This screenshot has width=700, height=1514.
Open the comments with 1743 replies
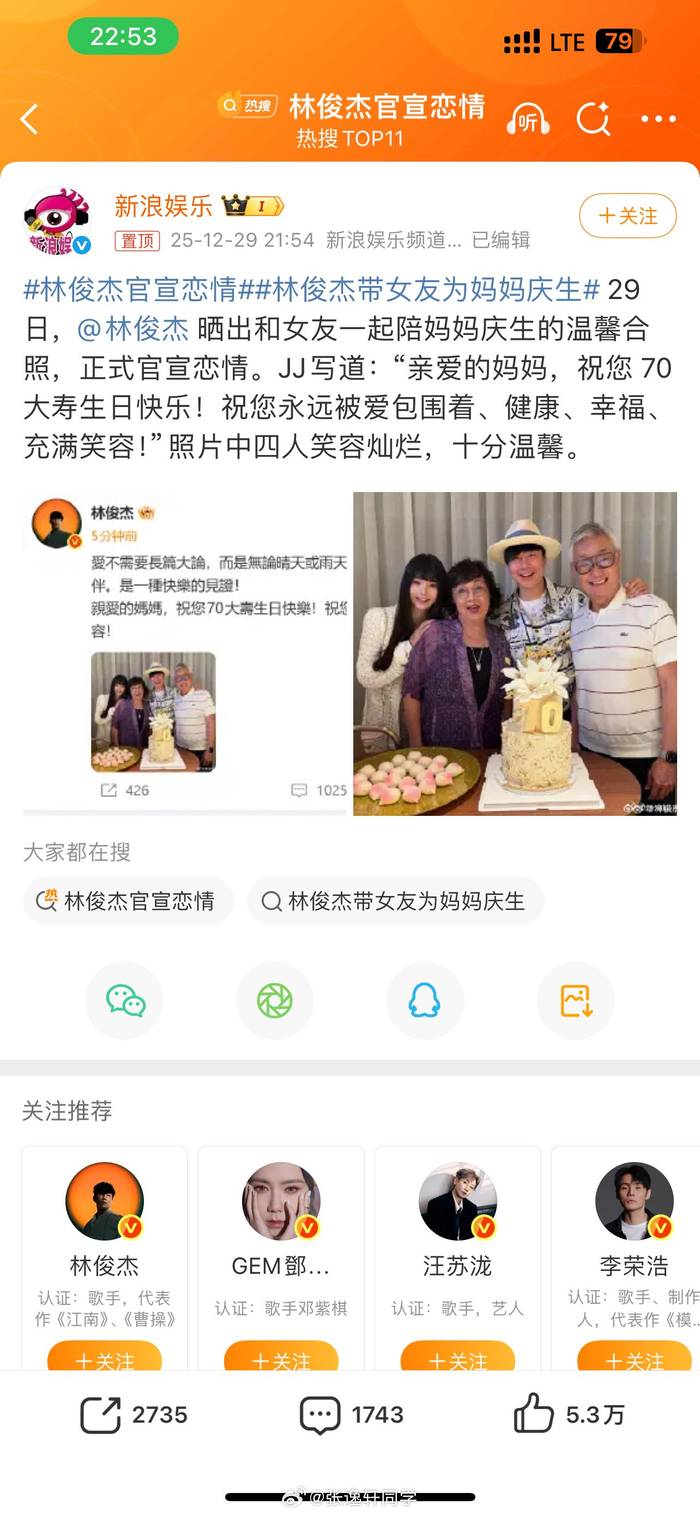[x=351, y=1415]
